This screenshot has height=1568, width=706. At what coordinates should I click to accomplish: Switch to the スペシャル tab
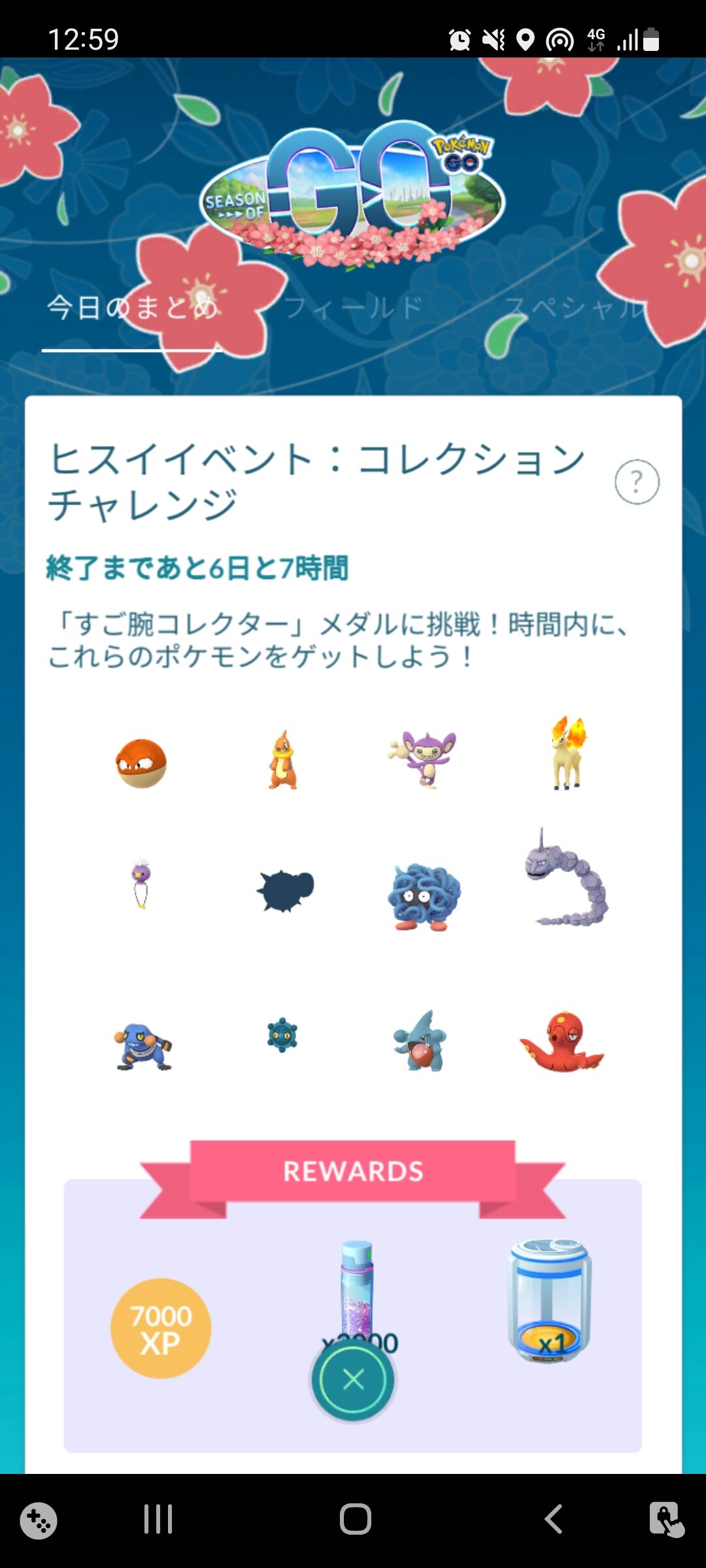pos(575,307)
